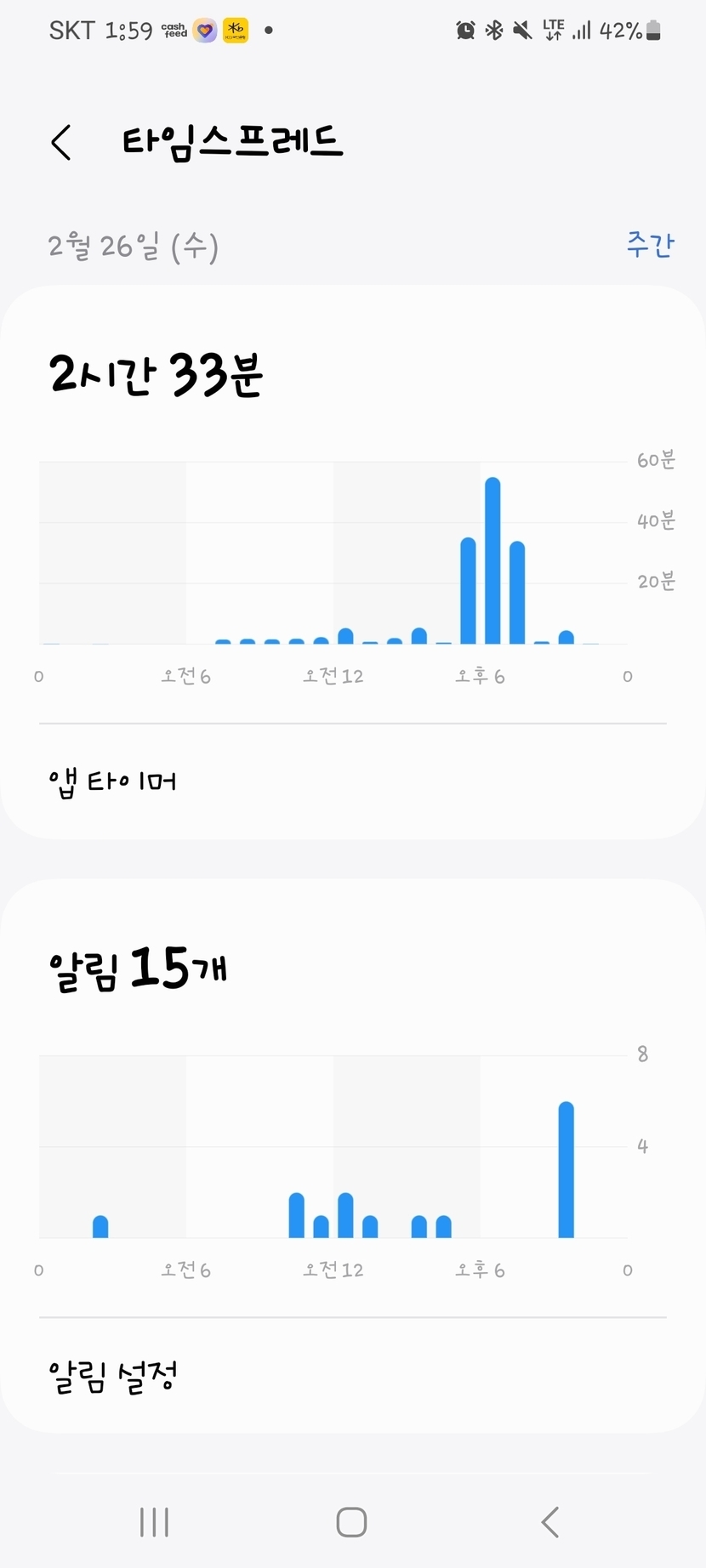Switch to 주간 weekly view
Screen dimensions: 706x1568
pos(650,245)
